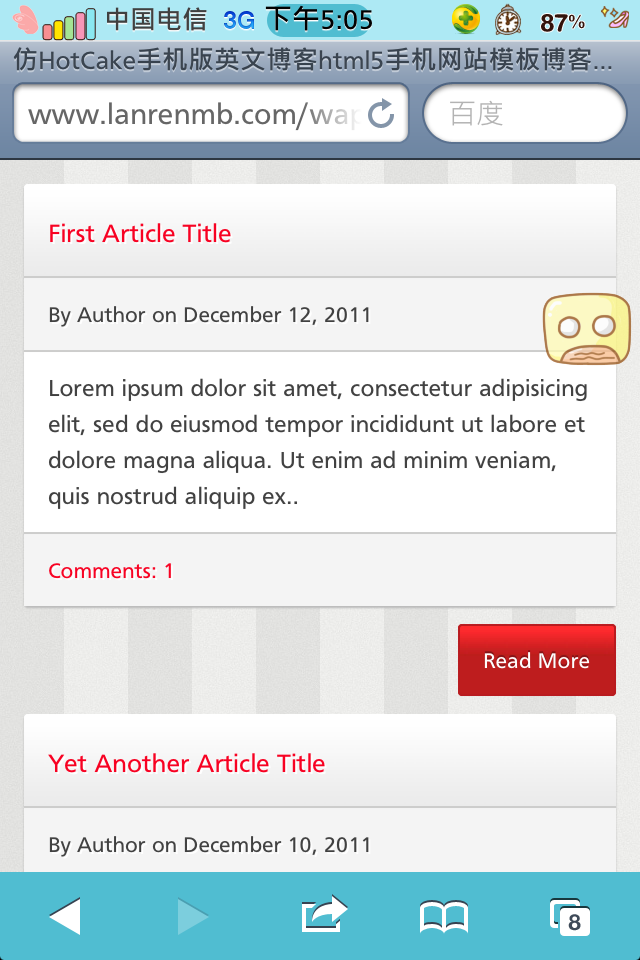Image resolution: width=640 pixels, height=960 pixels.
Task: Tap the floating cartoon face icon
Action: pyautogui.click(x=587, y=329)
